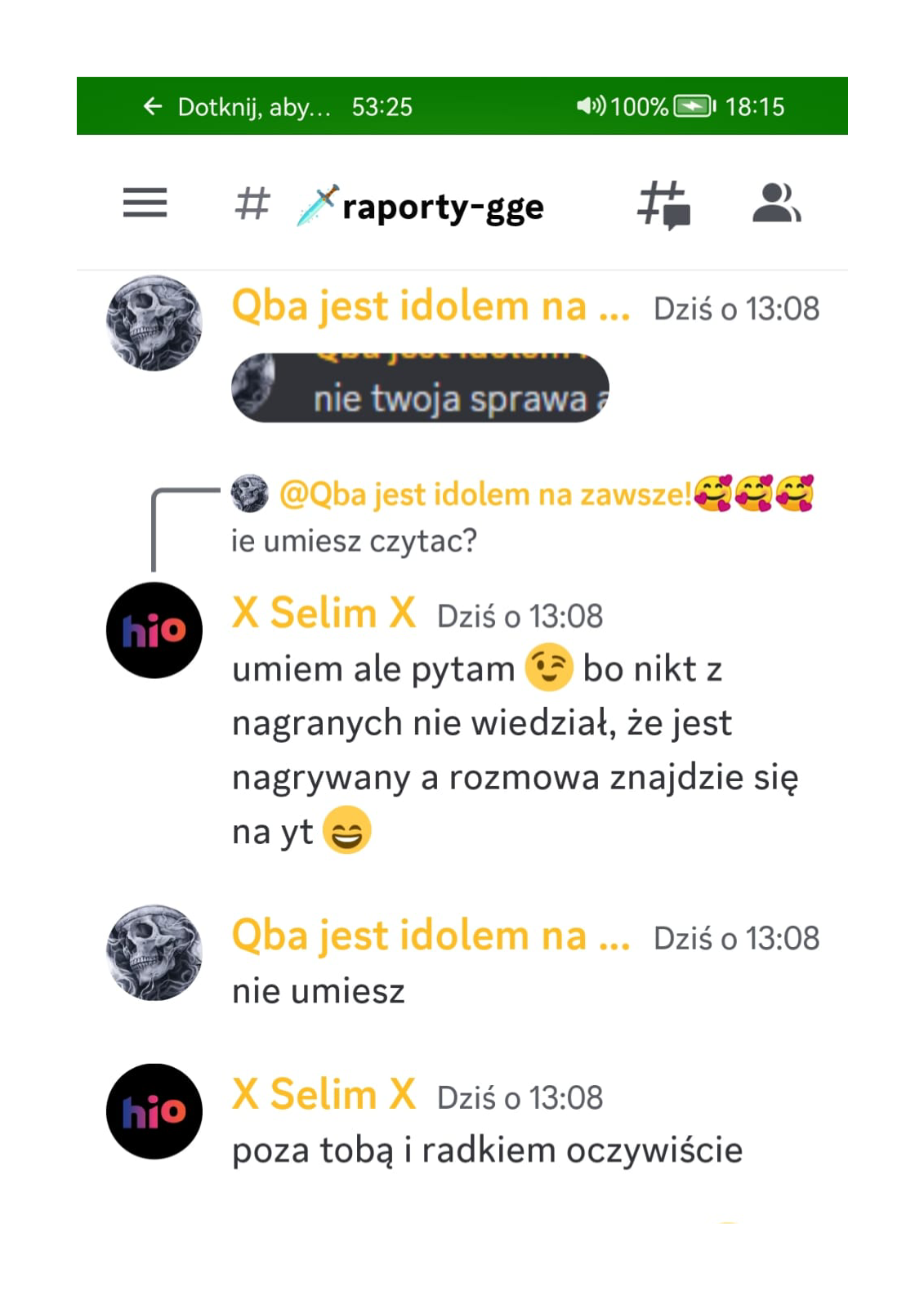Show the channel members list

(776, 203)
